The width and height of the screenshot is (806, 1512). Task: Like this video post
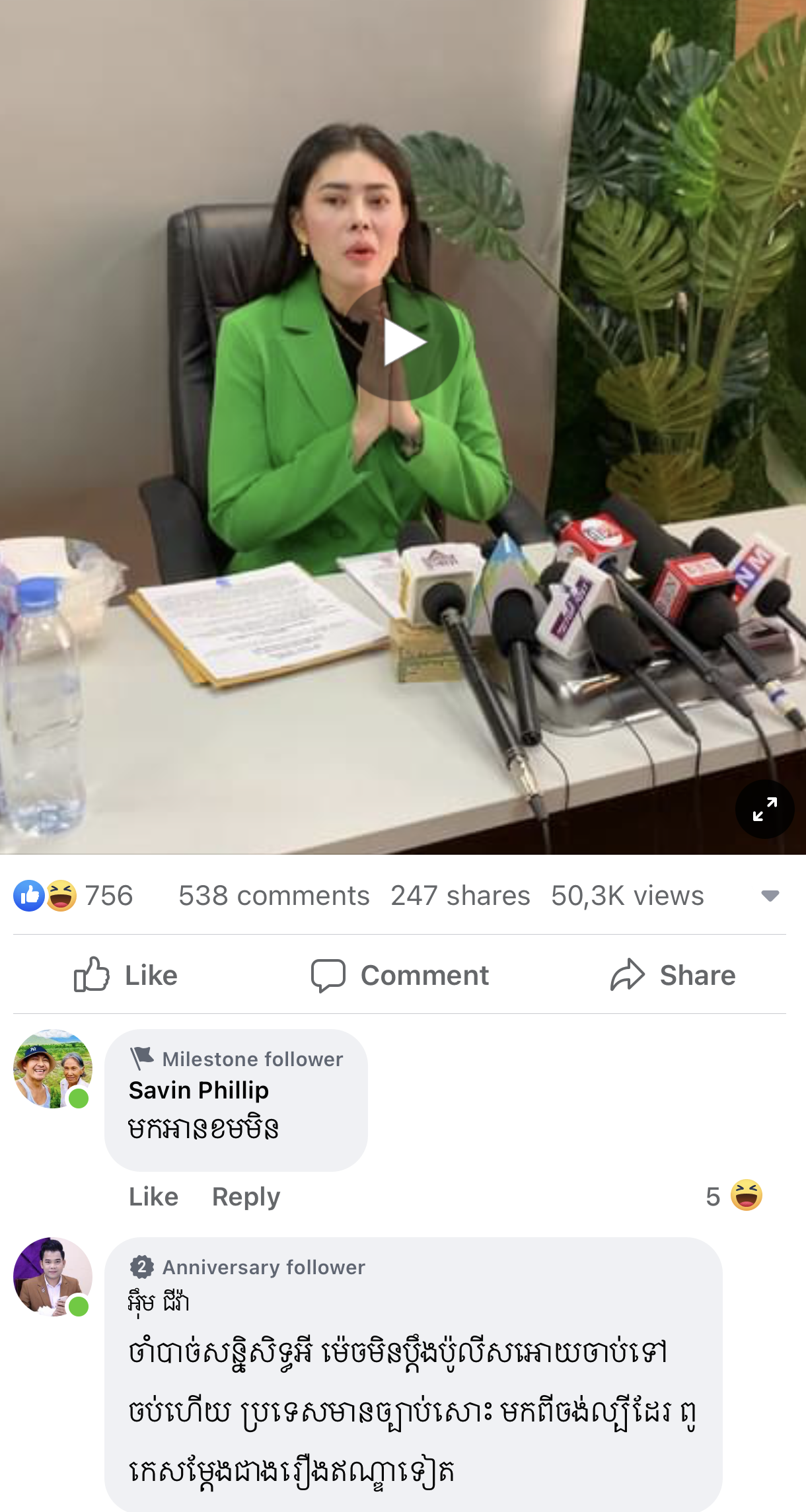[126, 975]
